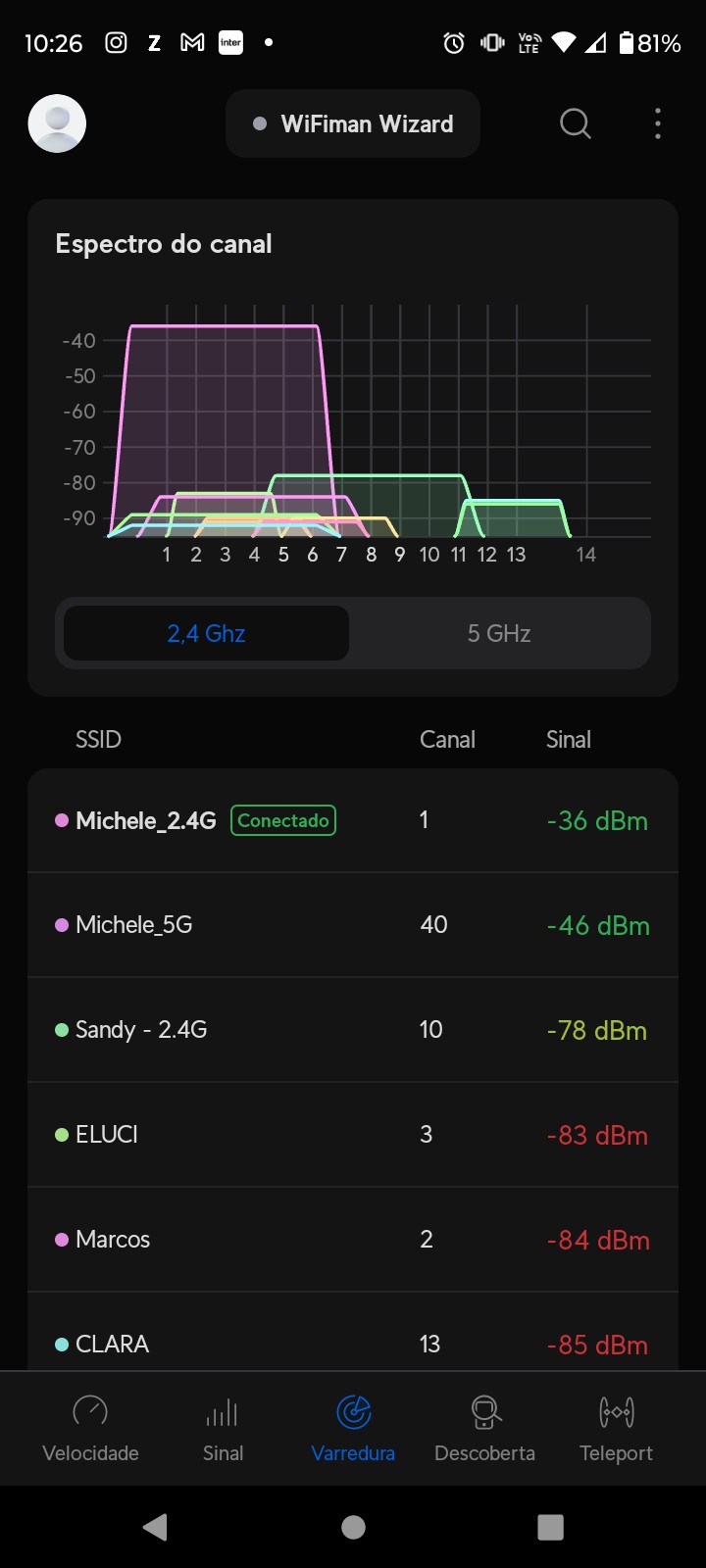This screenshot has width=706, height=1568.
Task: Select the Marcos network
Action: point(353,1240)
